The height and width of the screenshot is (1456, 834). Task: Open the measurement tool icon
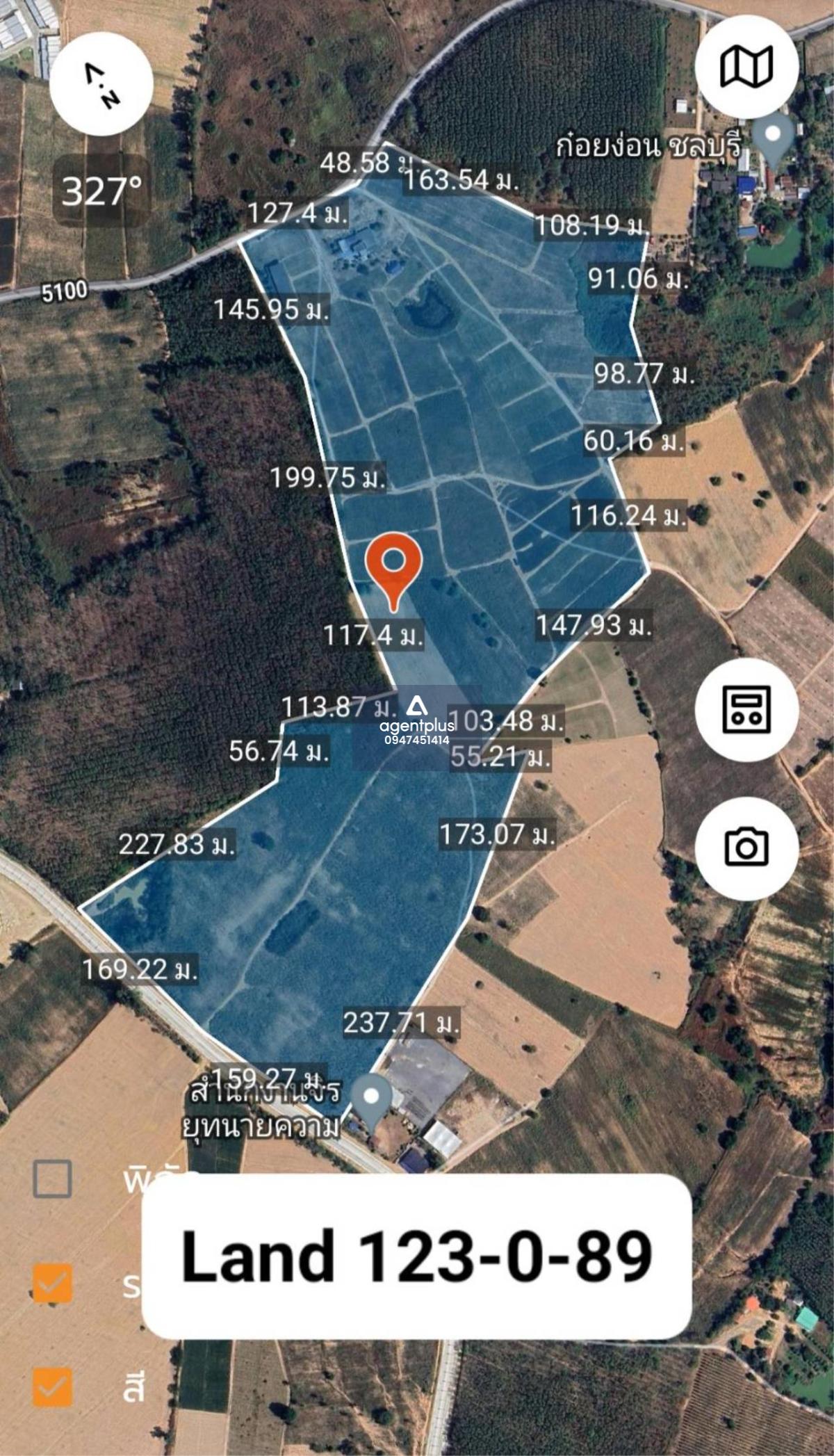click(746, 709)
